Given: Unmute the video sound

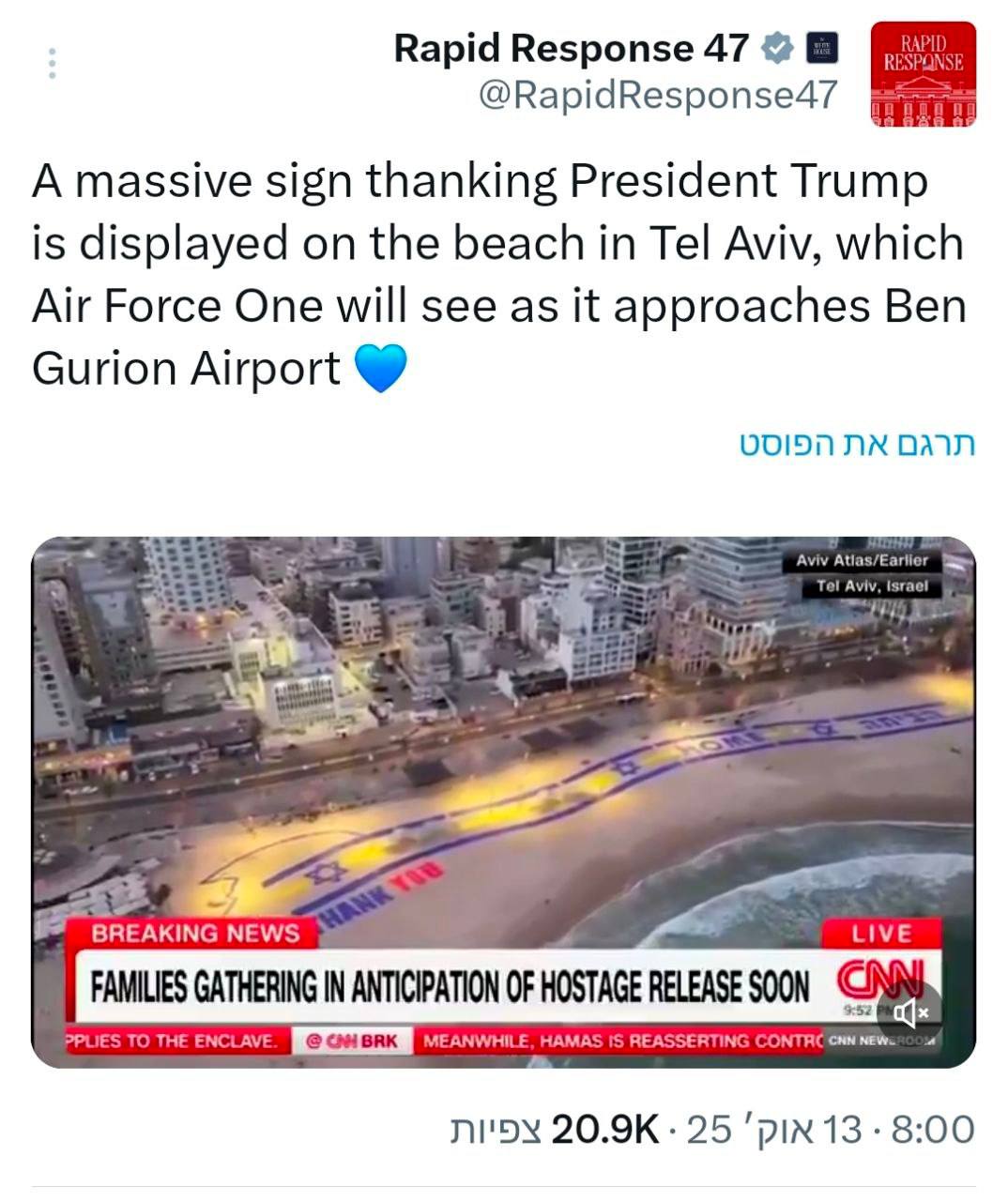Looking at the screenshot, I should pyautogui.click(x=910, y=1011).
